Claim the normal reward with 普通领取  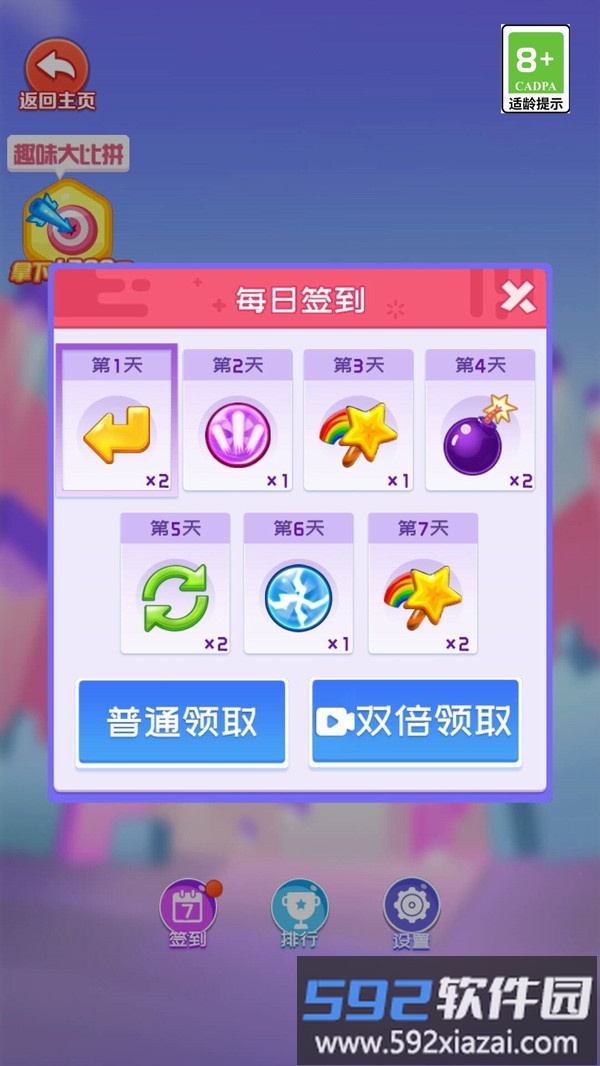182,721
